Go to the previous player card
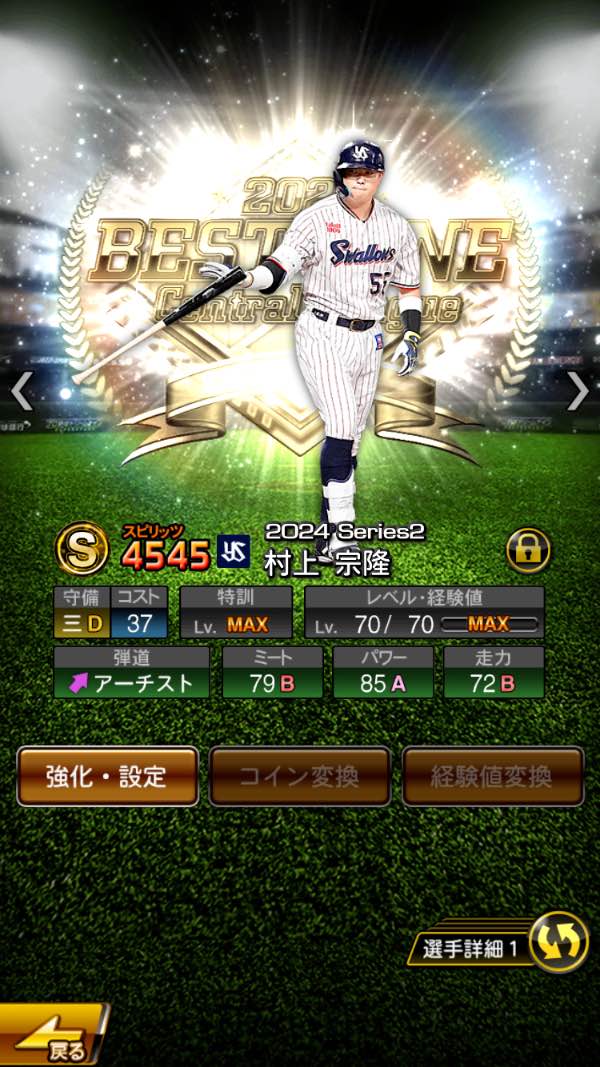This screenshot has height=1067, width=600. click(22, 391)
